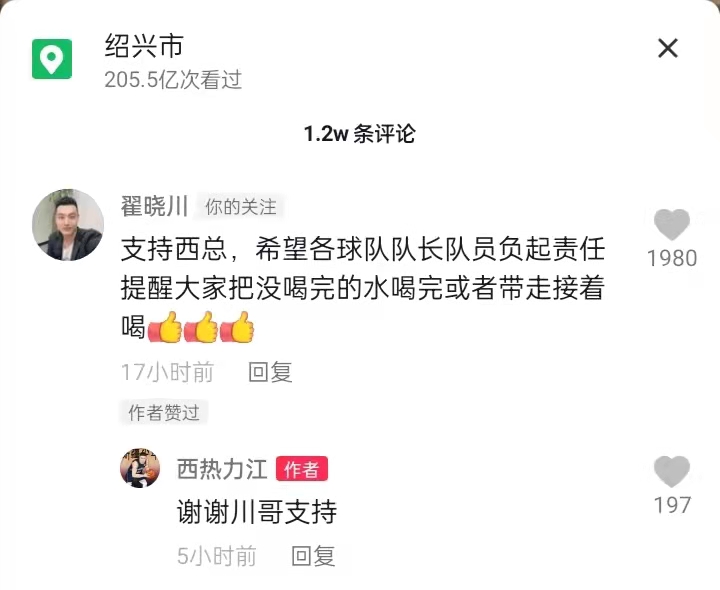Viewport: 720px width, 590px height.
Task: Like 西热力江's reply
Action: coord(671,472)
